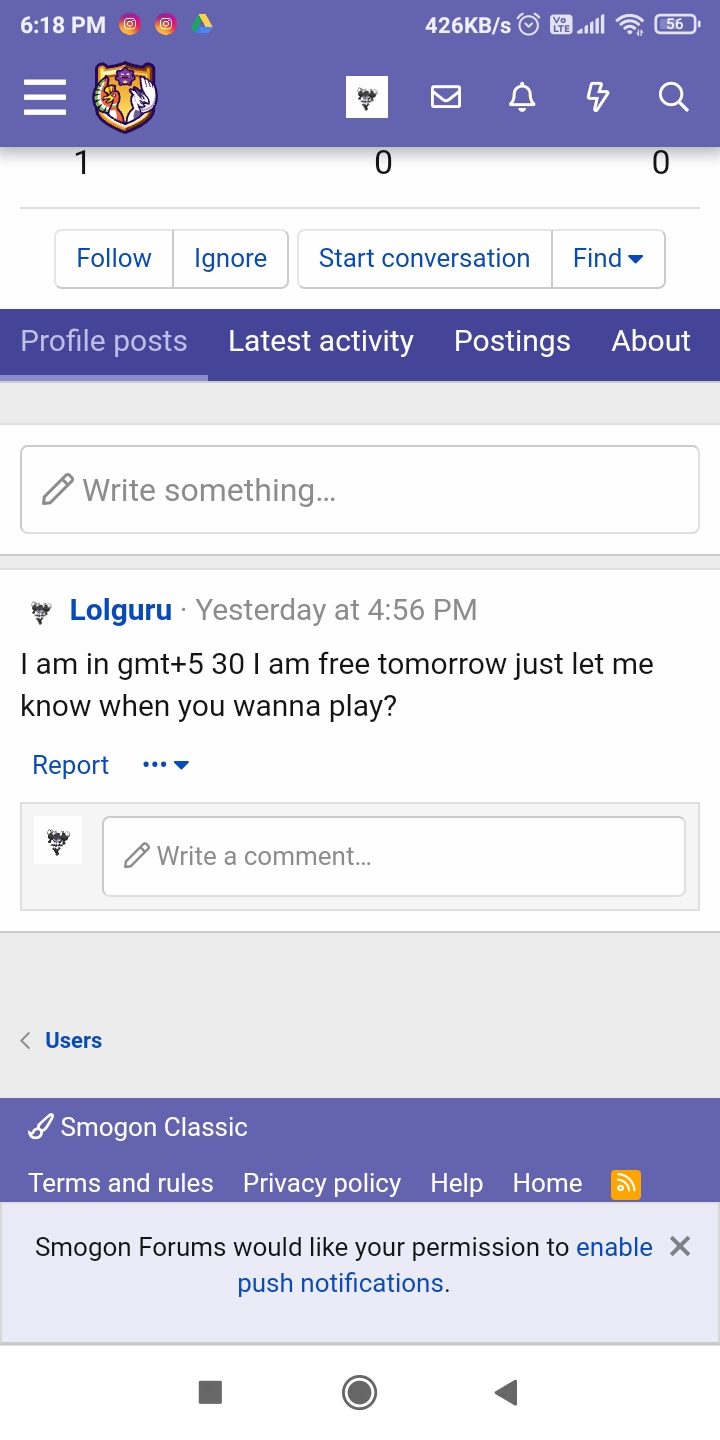Open the What's new lightning icon
This screenshot has width=720, height=1440.
pyautogui.click(x=598, y=97)
